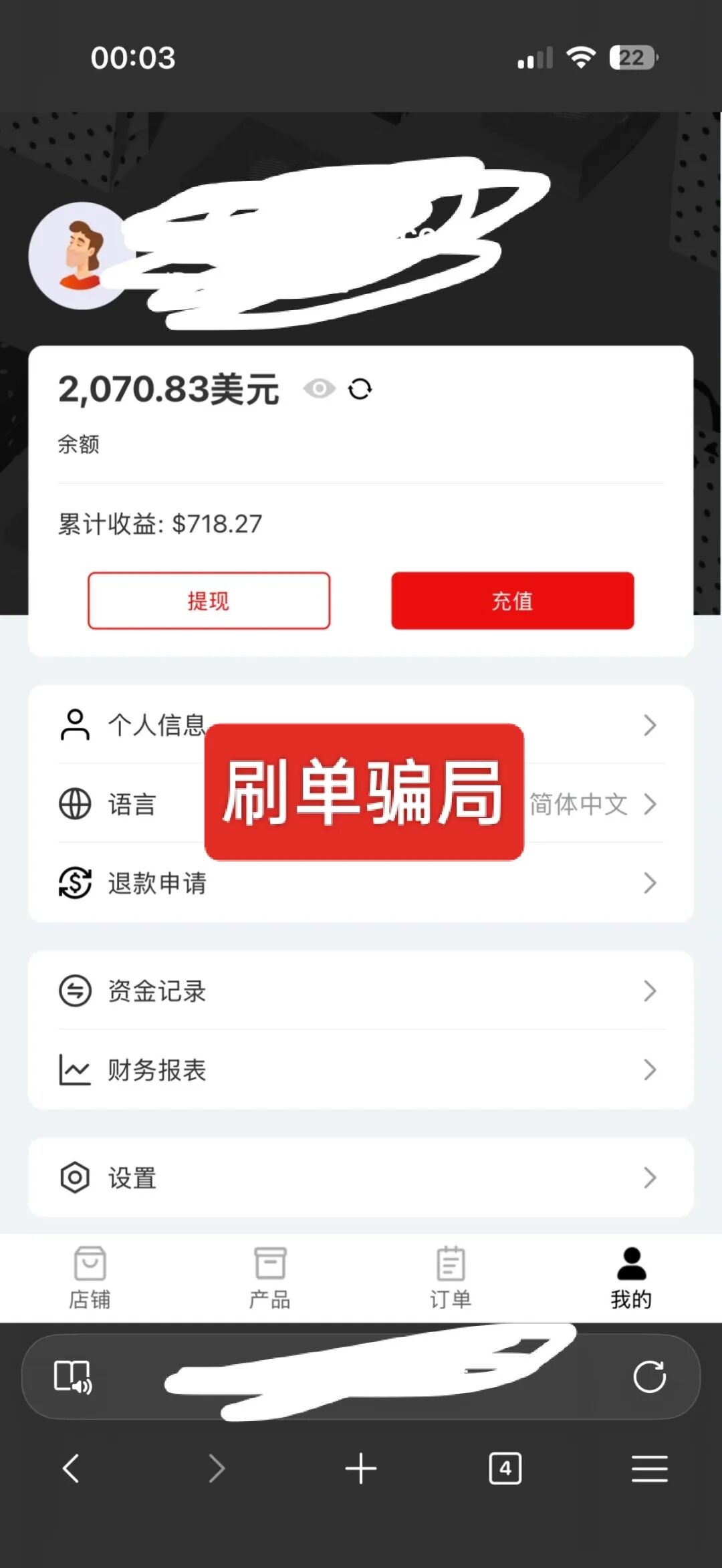Open 语言 language setting

point(132,804)
